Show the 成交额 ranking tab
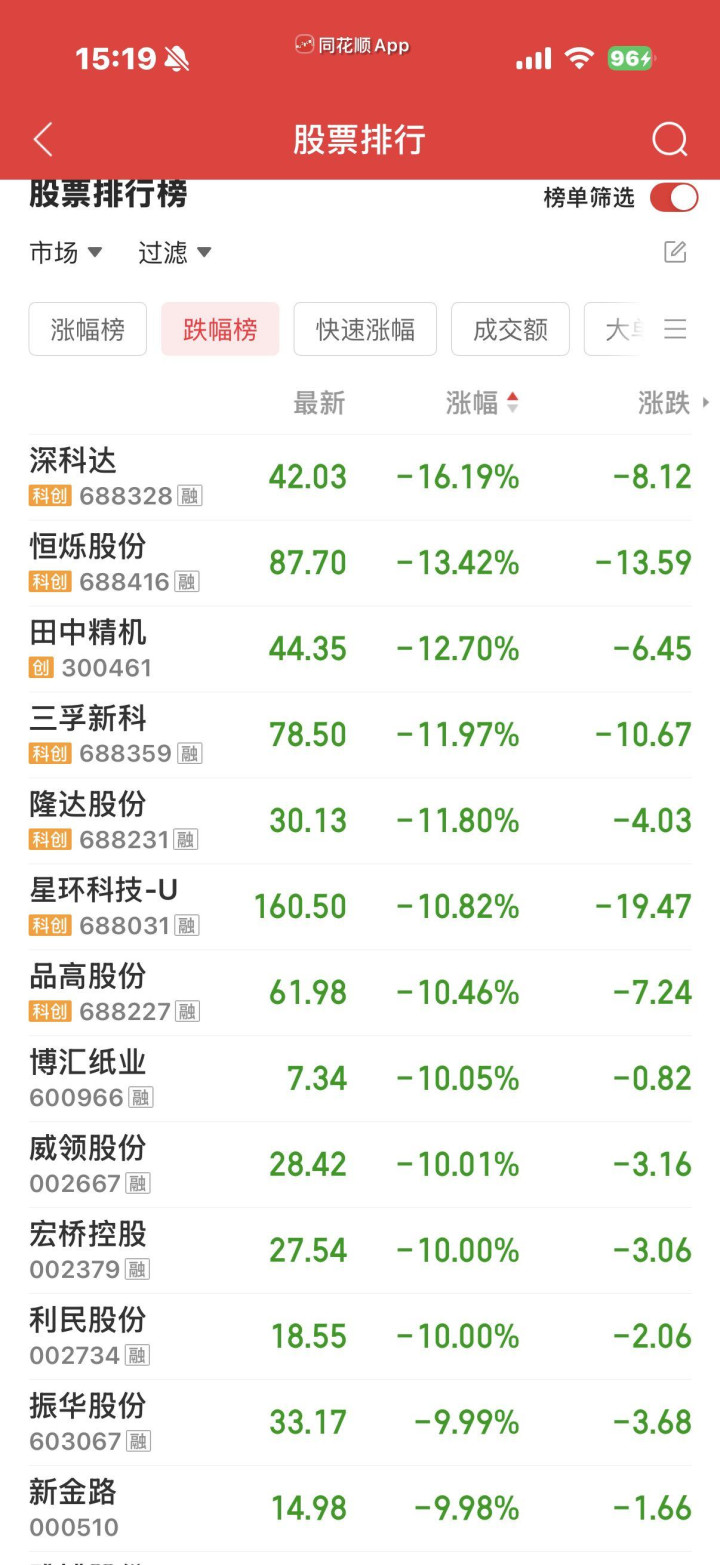The image size is (720, 1565). coord(510,329)
